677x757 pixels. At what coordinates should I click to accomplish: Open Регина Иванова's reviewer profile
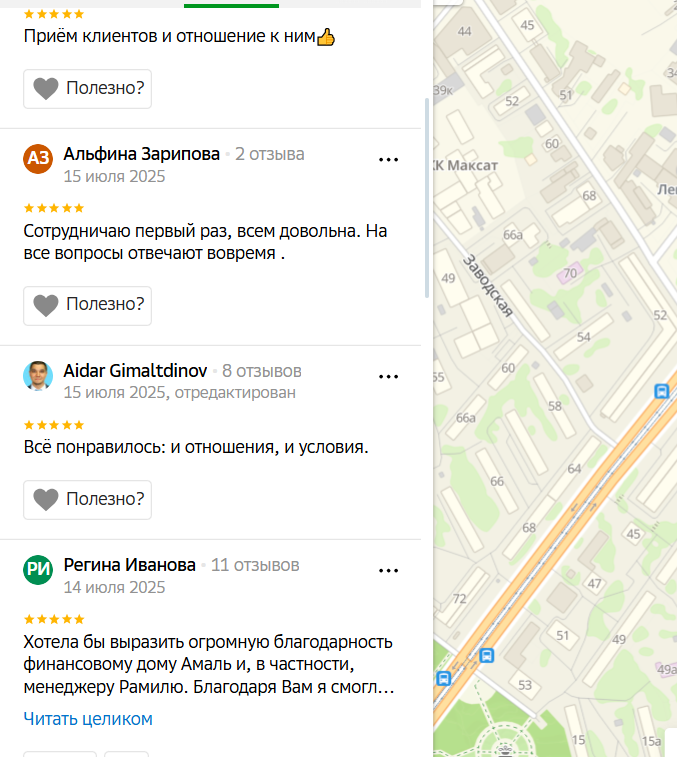click(x=129, y=565)
